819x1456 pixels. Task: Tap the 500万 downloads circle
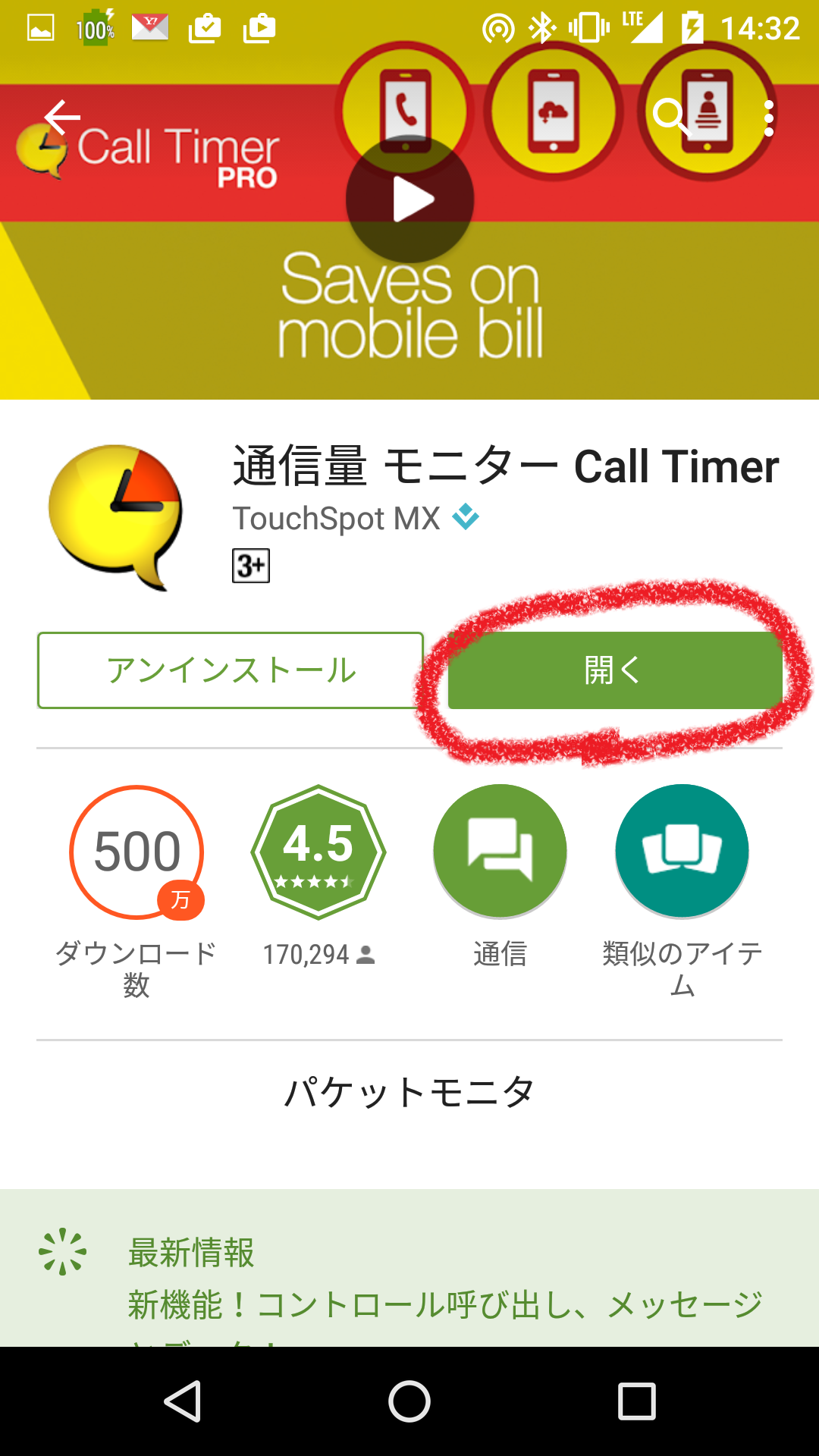coord(135,851)
